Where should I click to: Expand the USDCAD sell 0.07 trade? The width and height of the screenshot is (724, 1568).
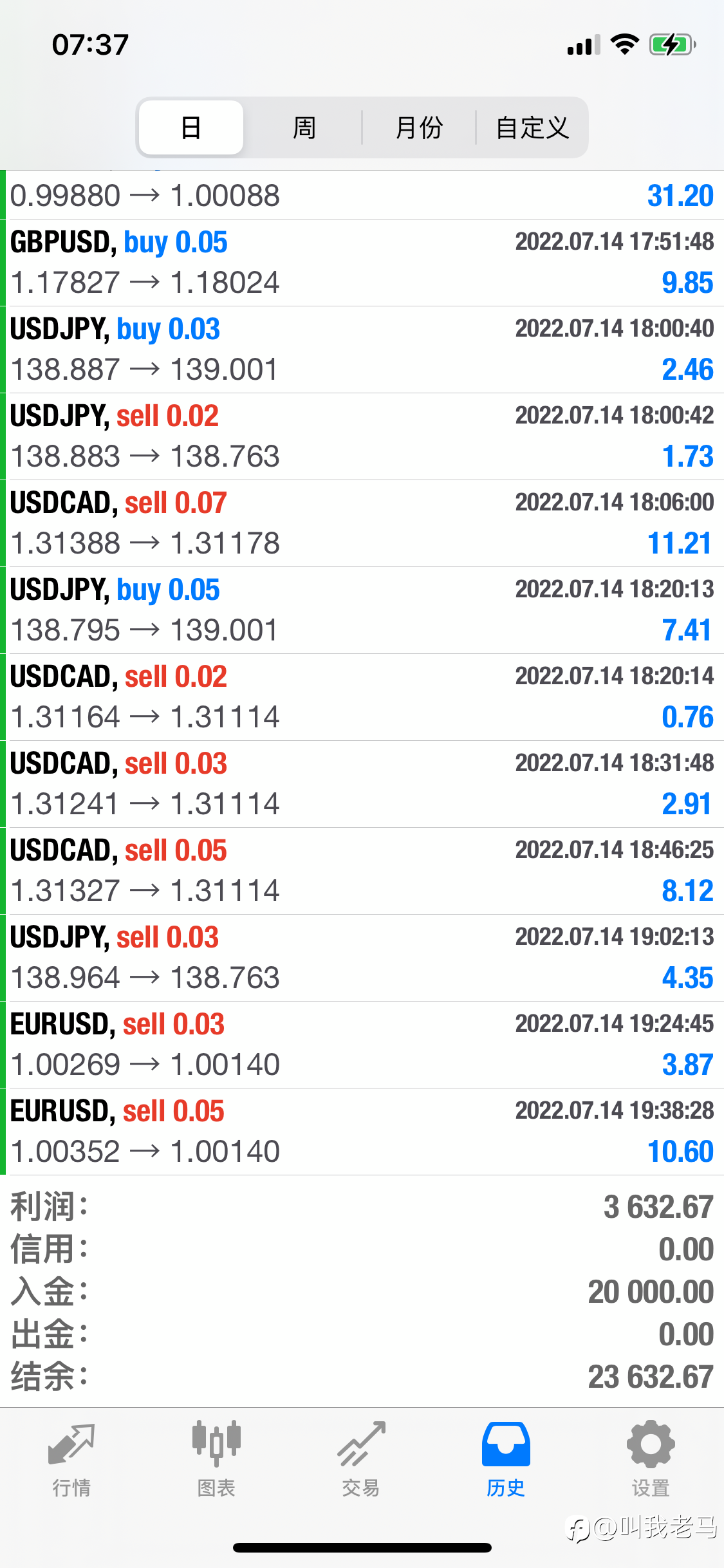(362, 523)
